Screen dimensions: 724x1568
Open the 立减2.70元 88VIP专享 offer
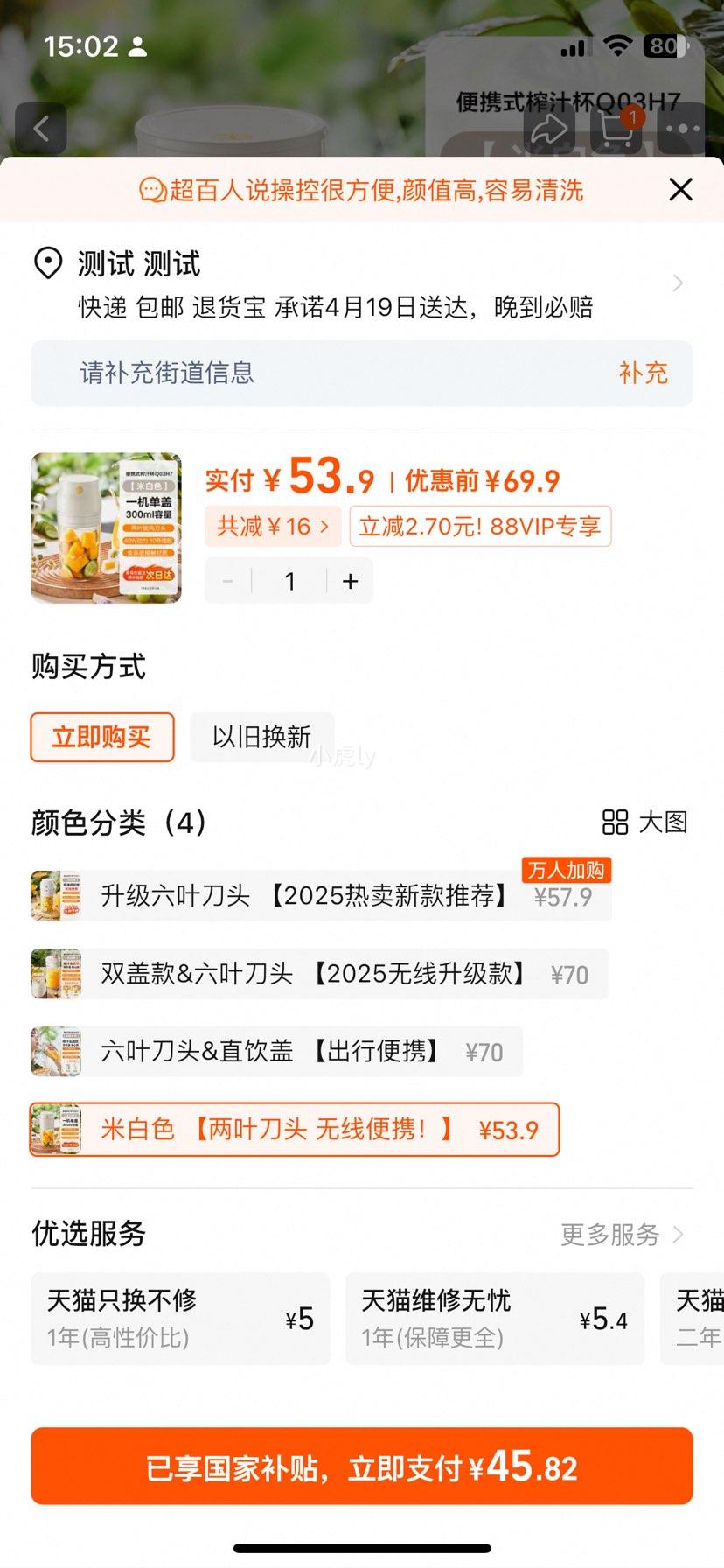pos(480,527)
